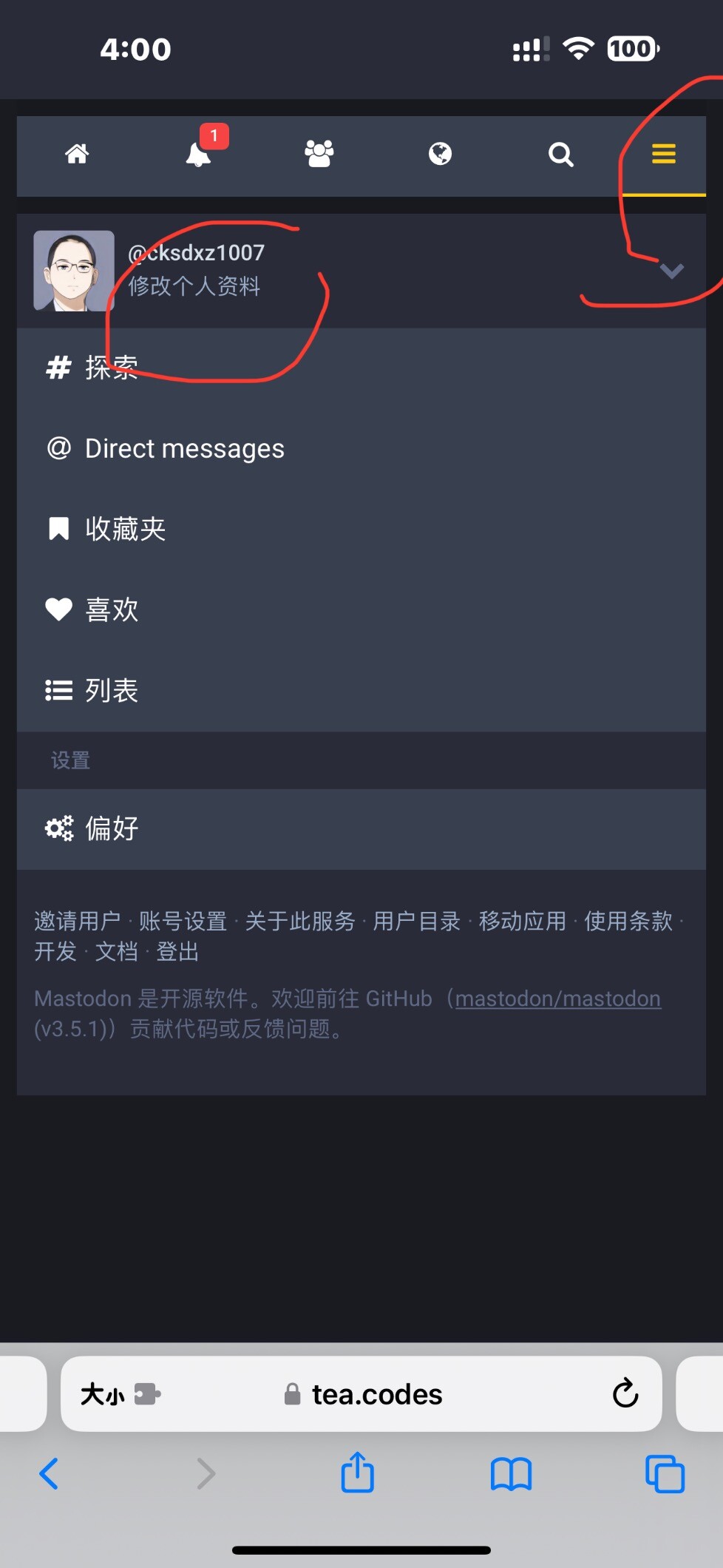Open 账号设置 account settings link
The image size is (723, 1568).
183,921
